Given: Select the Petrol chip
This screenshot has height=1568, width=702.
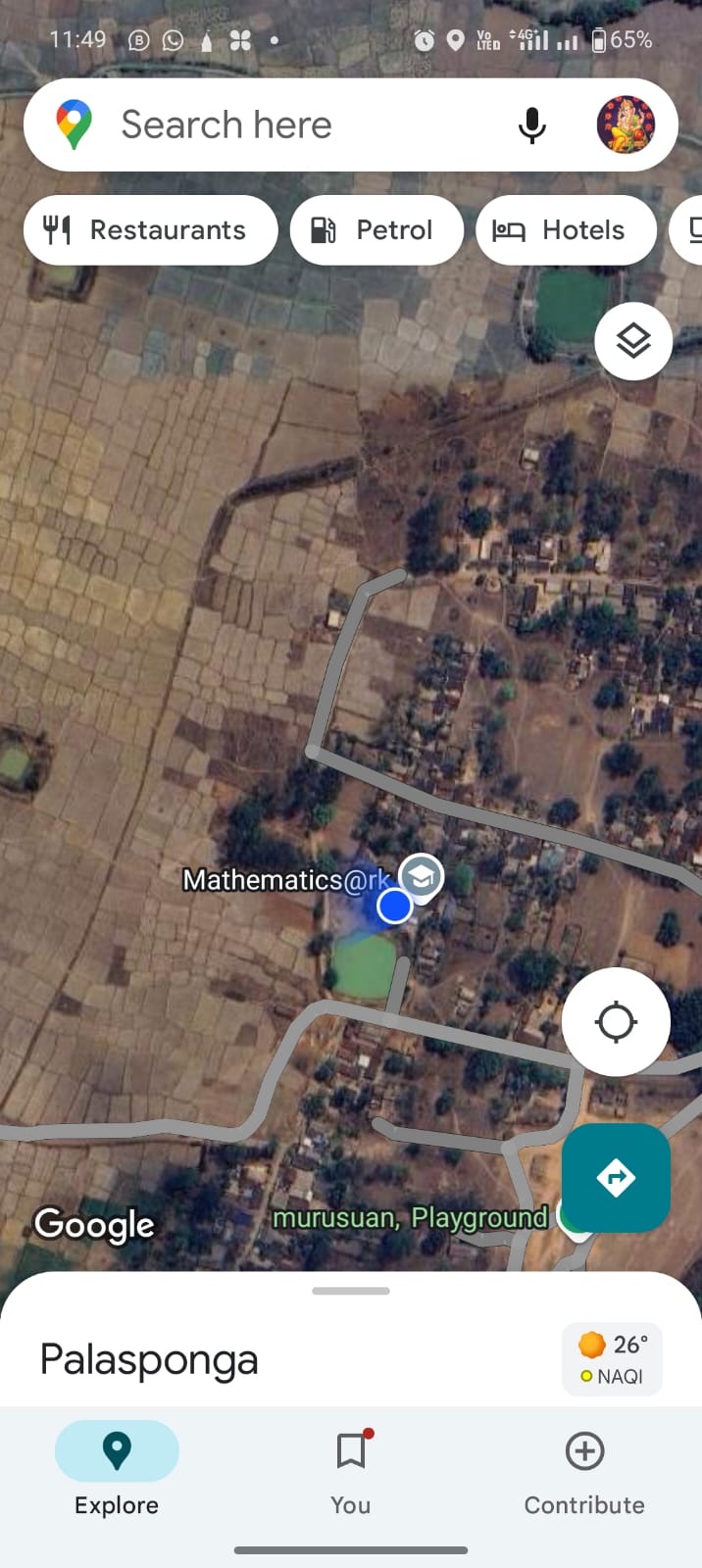Looking at the screenshot, I should (376, 230).
